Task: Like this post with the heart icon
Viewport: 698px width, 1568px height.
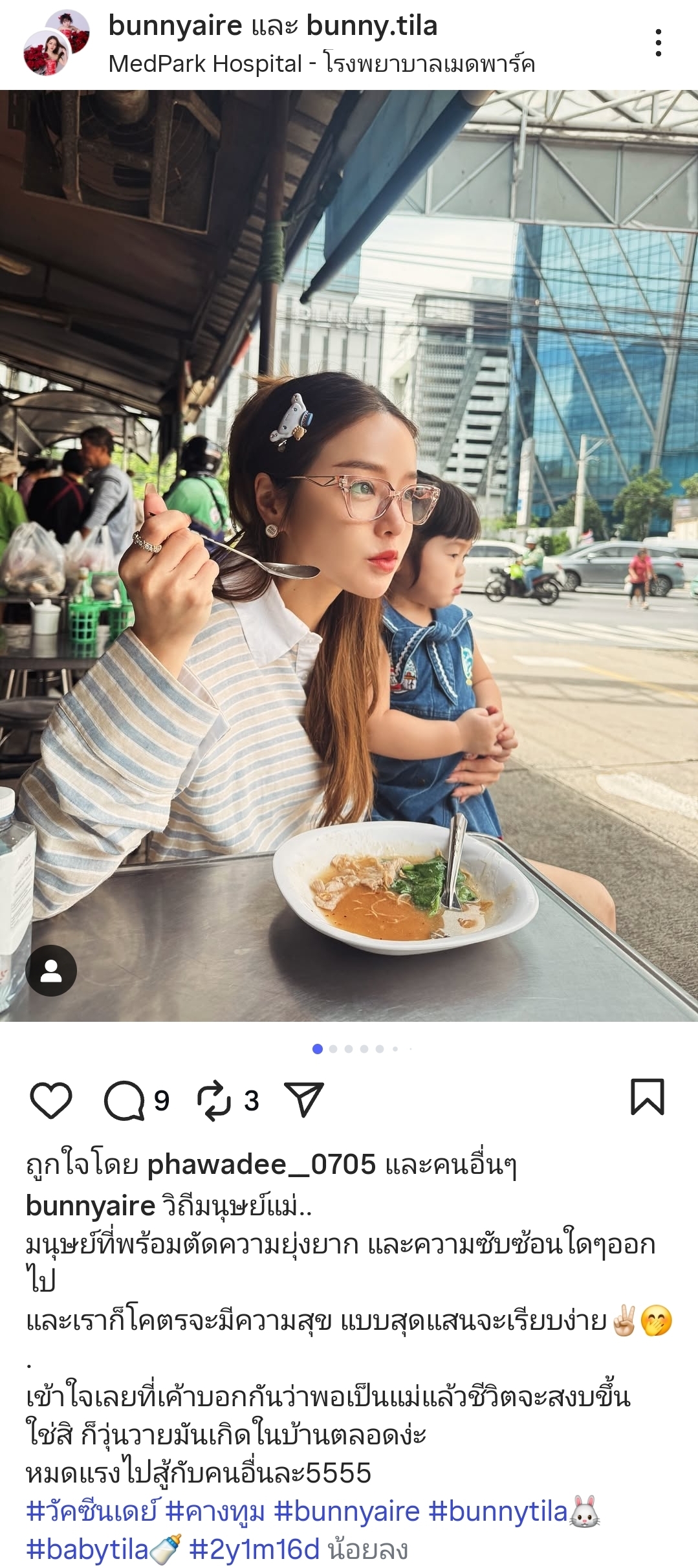Action: [50, 1100]
